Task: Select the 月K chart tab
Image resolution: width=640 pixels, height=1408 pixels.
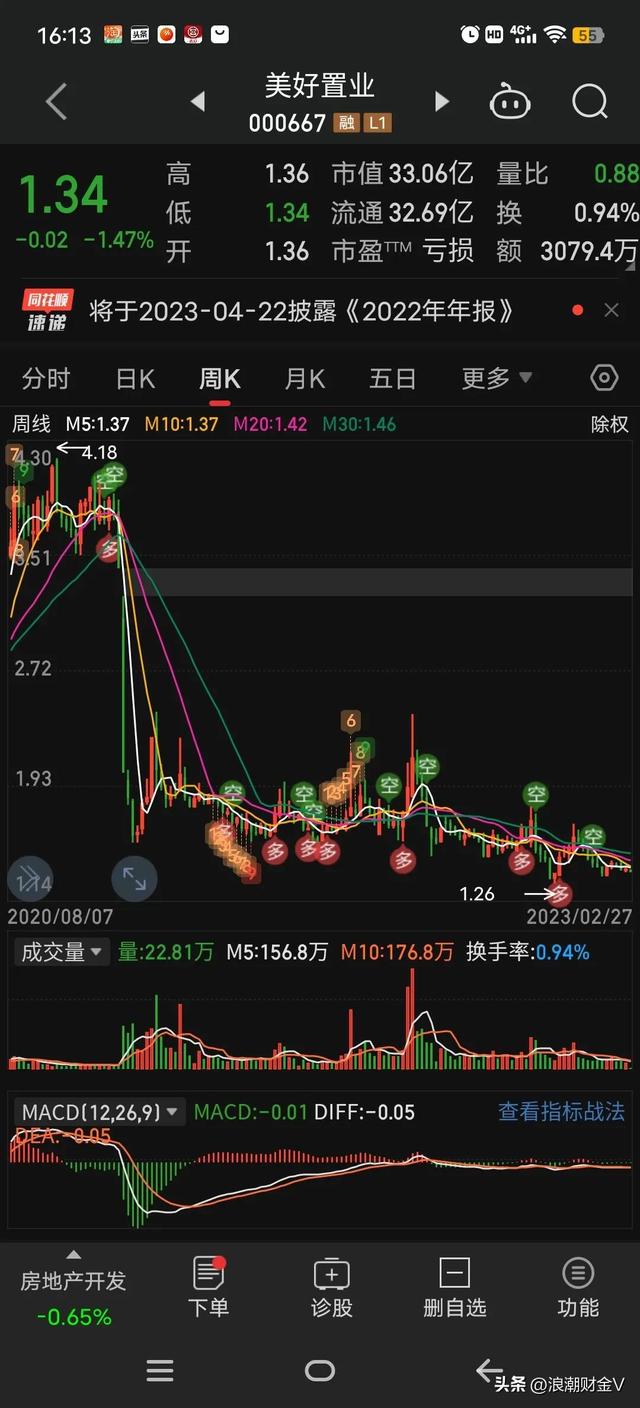Action: tap(305, 379)
